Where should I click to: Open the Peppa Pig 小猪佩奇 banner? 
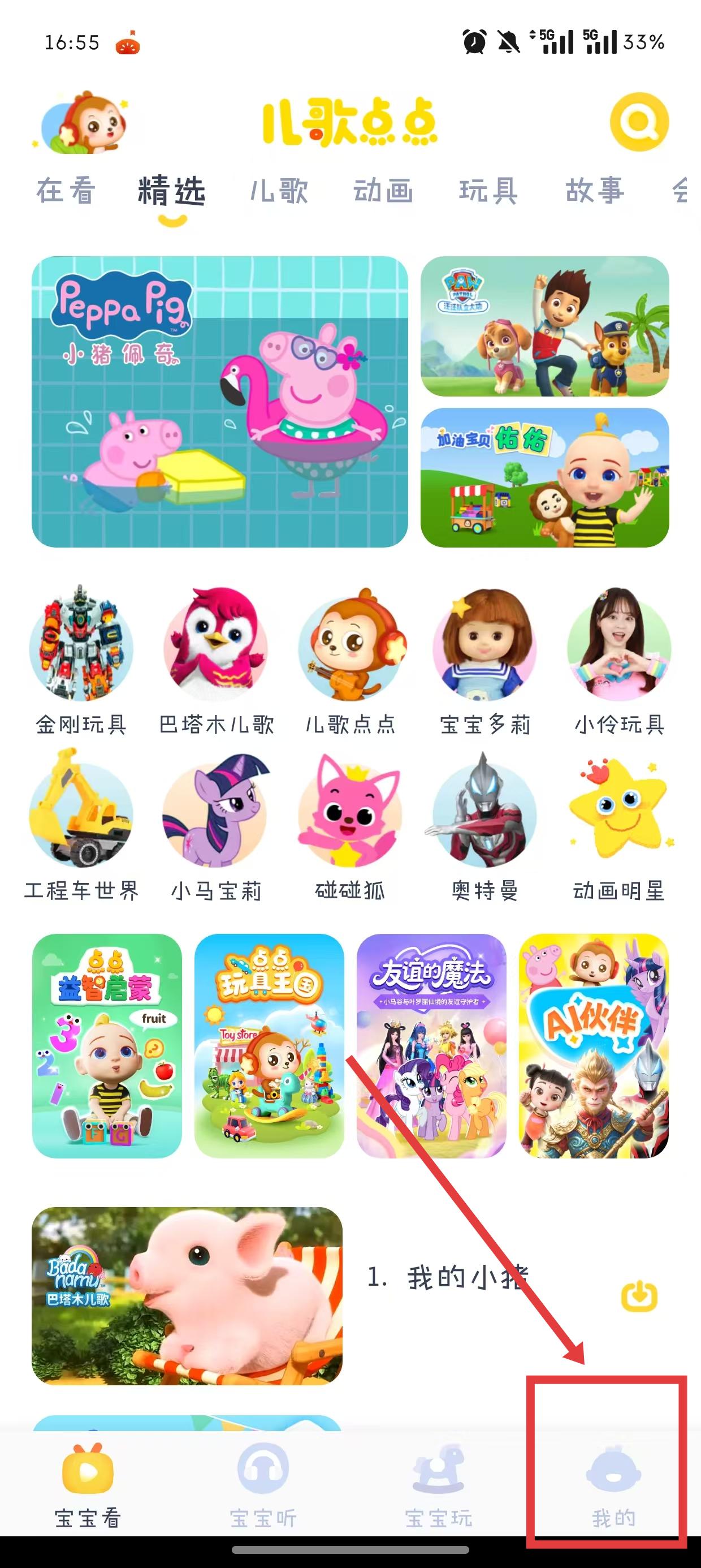tap(220, 402)
